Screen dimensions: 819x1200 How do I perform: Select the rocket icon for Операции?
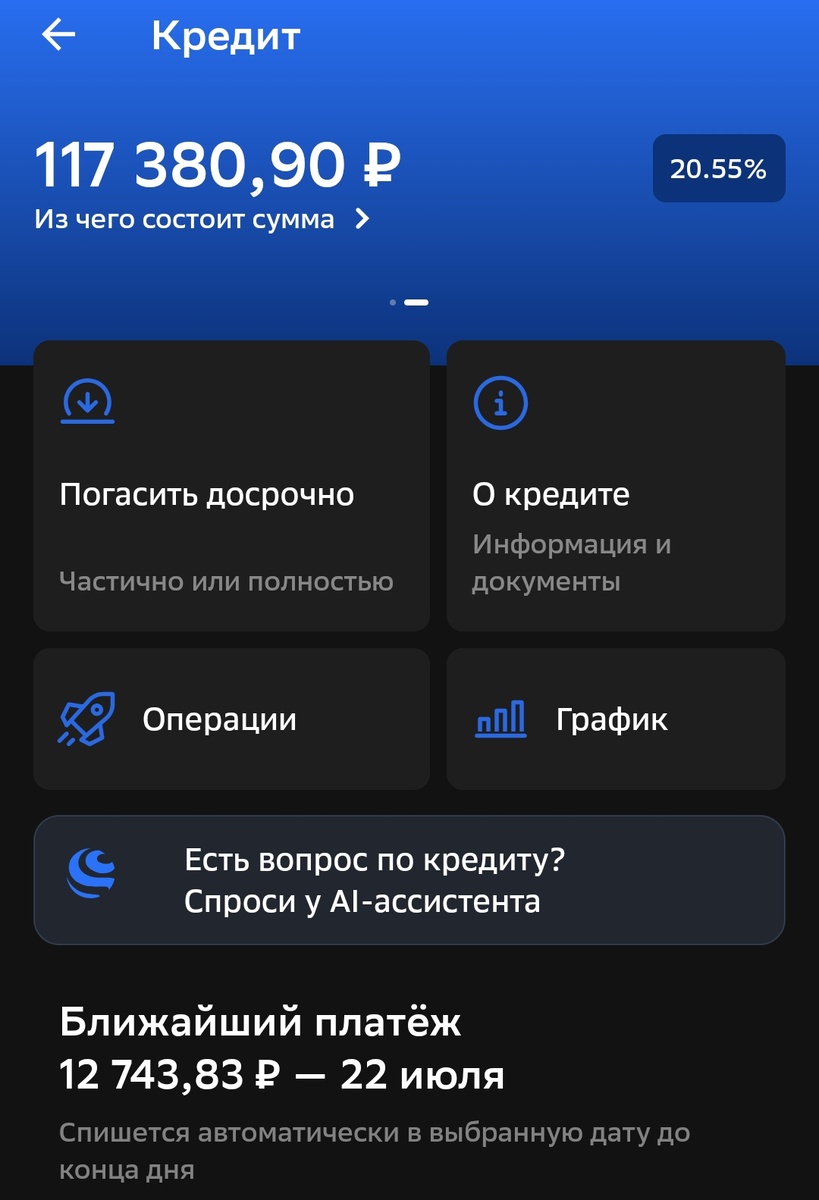88,718
